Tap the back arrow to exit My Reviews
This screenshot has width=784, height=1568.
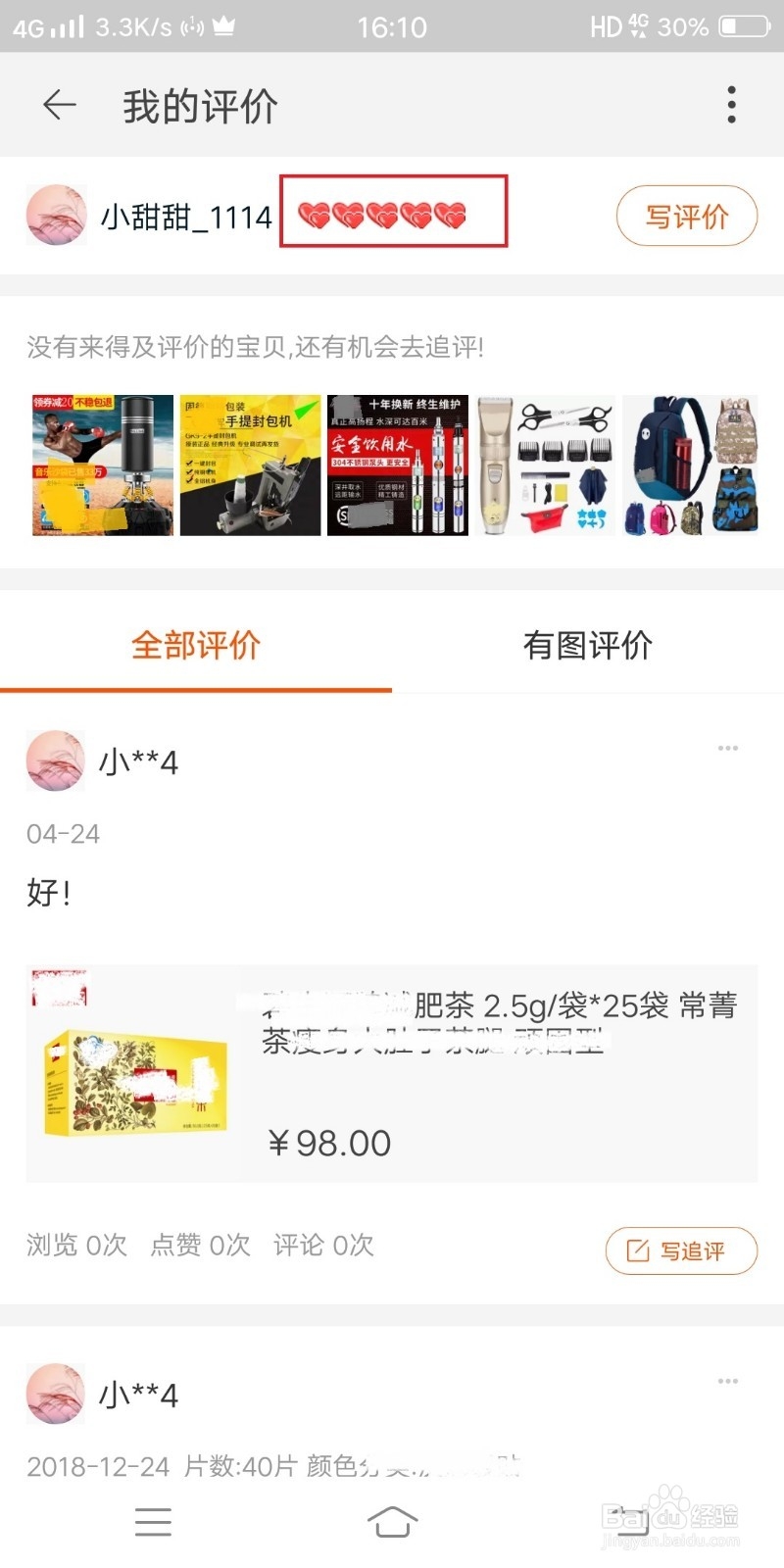coord(59,105)
